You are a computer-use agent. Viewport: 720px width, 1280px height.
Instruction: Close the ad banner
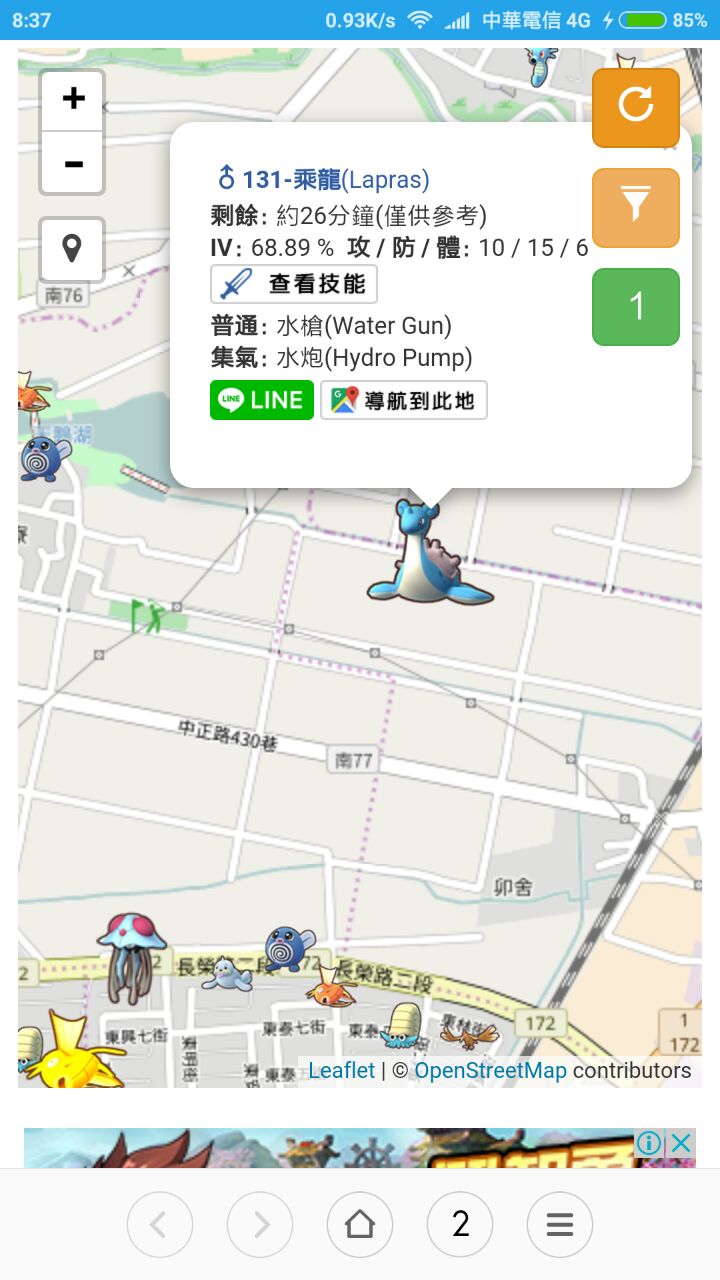point(681,1143)
